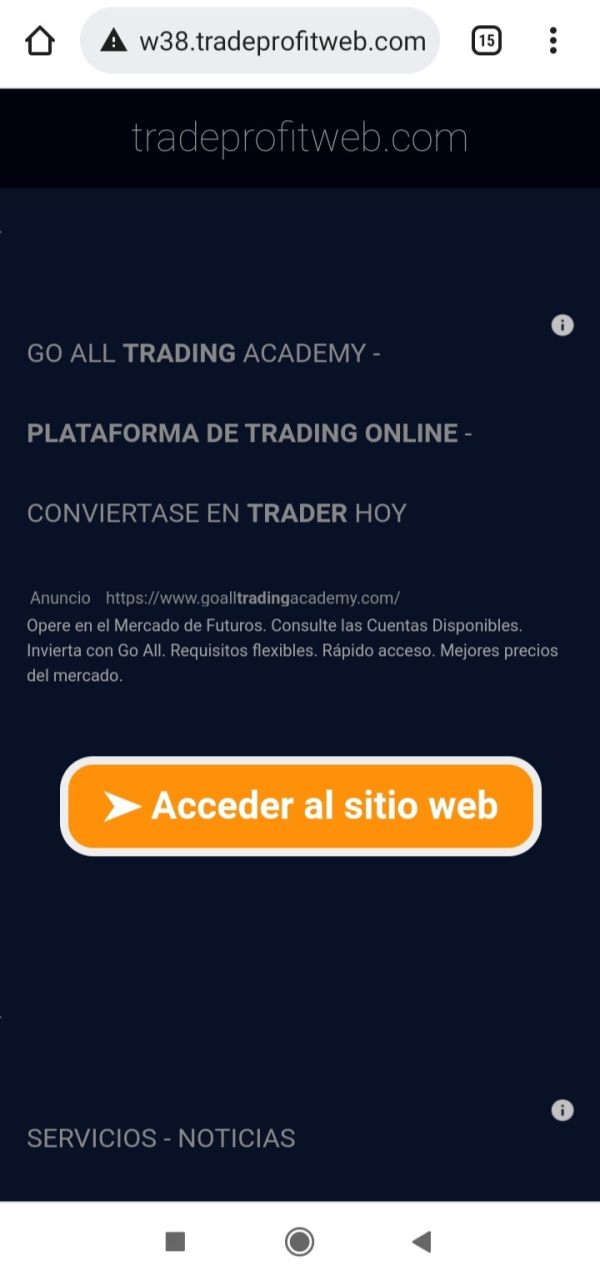Open the Go All Trading Academy ad headline
Image resolution: width=600 pixels, height=1281 pixels.
tap(249, 433)
